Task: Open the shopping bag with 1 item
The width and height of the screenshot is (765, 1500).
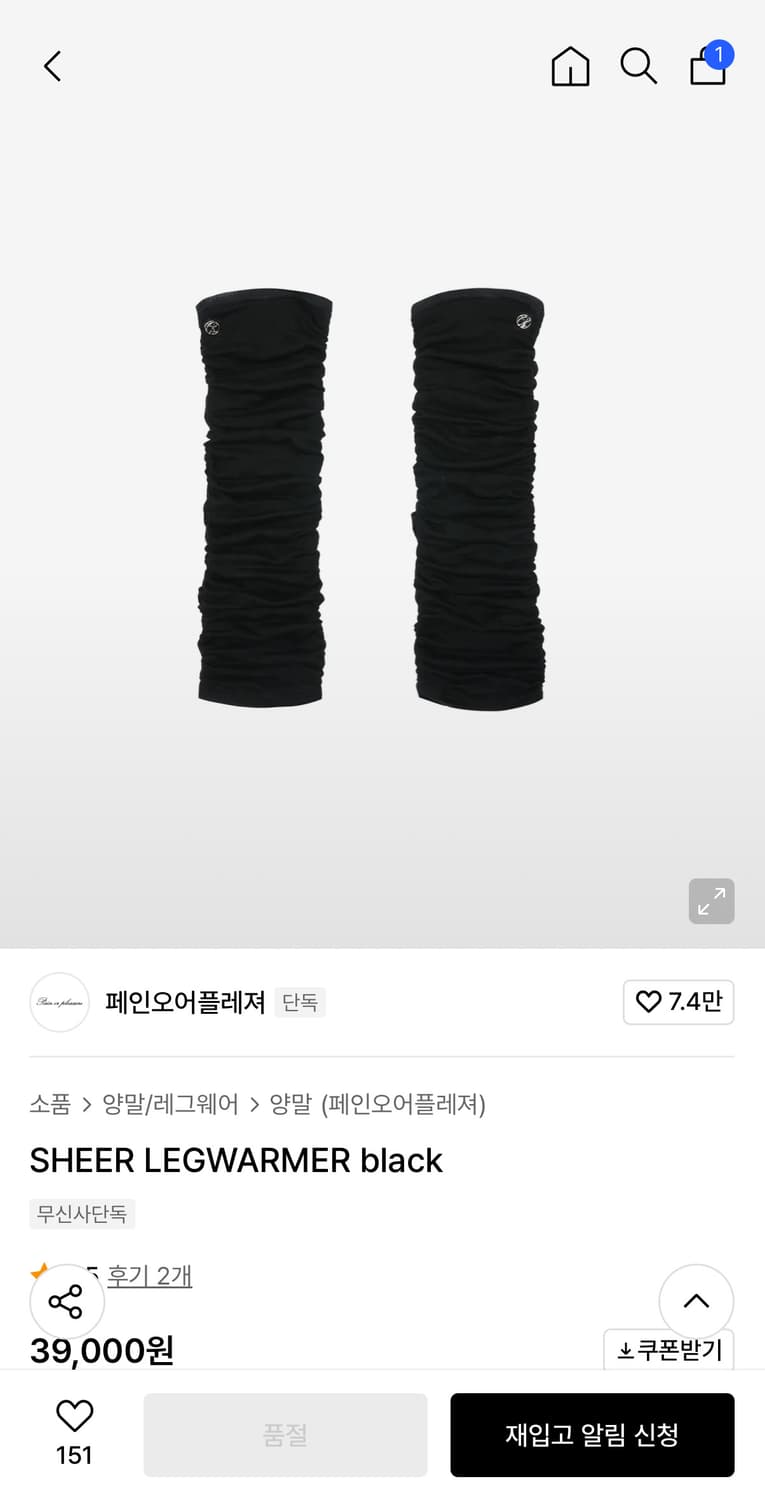Action: click(708, 68)
